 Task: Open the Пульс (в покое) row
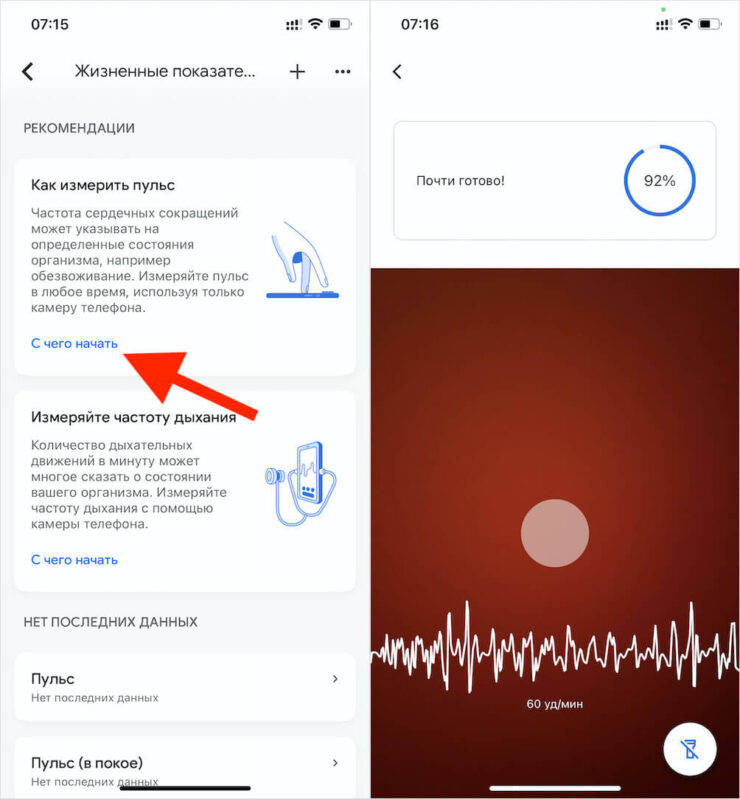point(185,768)
